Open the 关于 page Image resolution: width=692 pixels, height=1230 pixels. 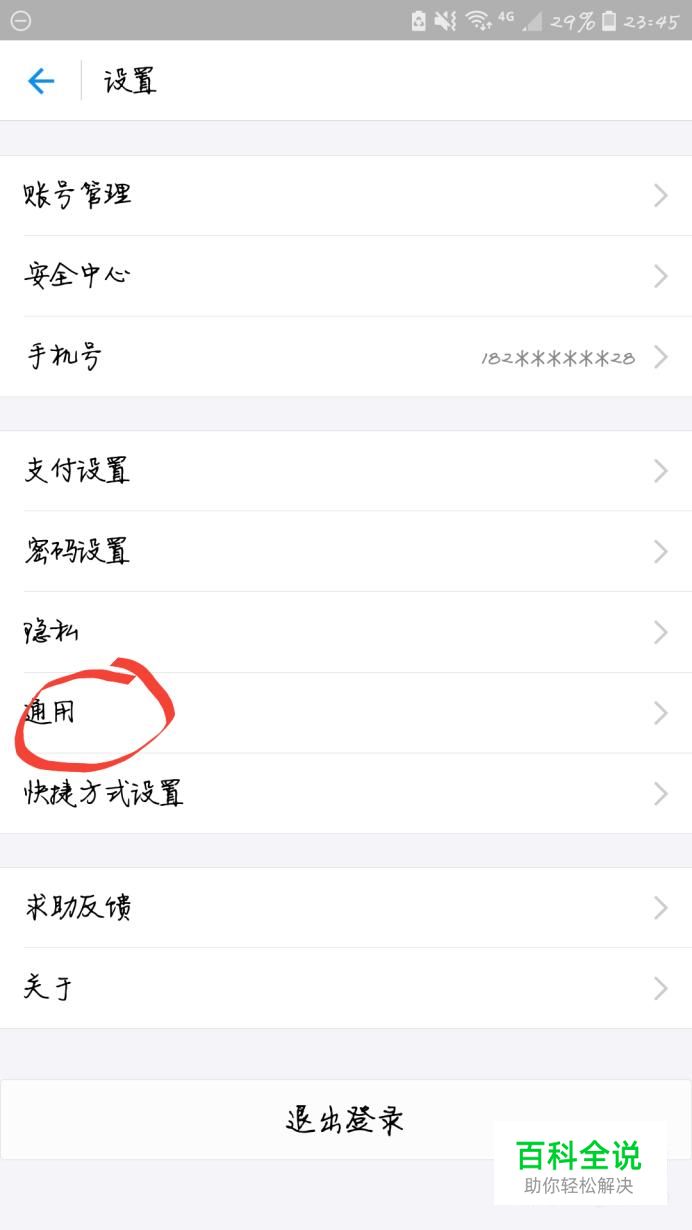(x=346, y=989)
